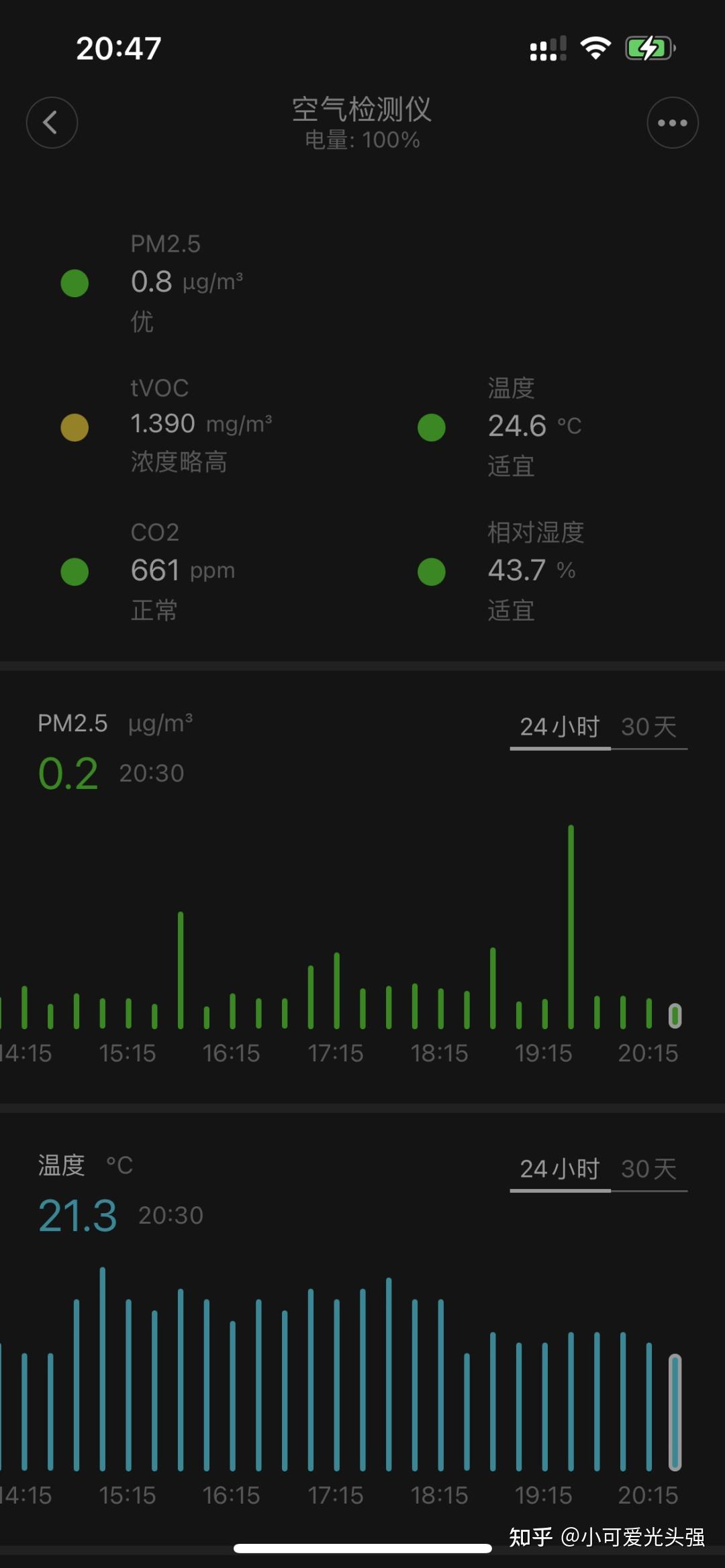Select 24小时 tab in 温度 chart
725x1568 pixels.
click(x=561, y=1169)
